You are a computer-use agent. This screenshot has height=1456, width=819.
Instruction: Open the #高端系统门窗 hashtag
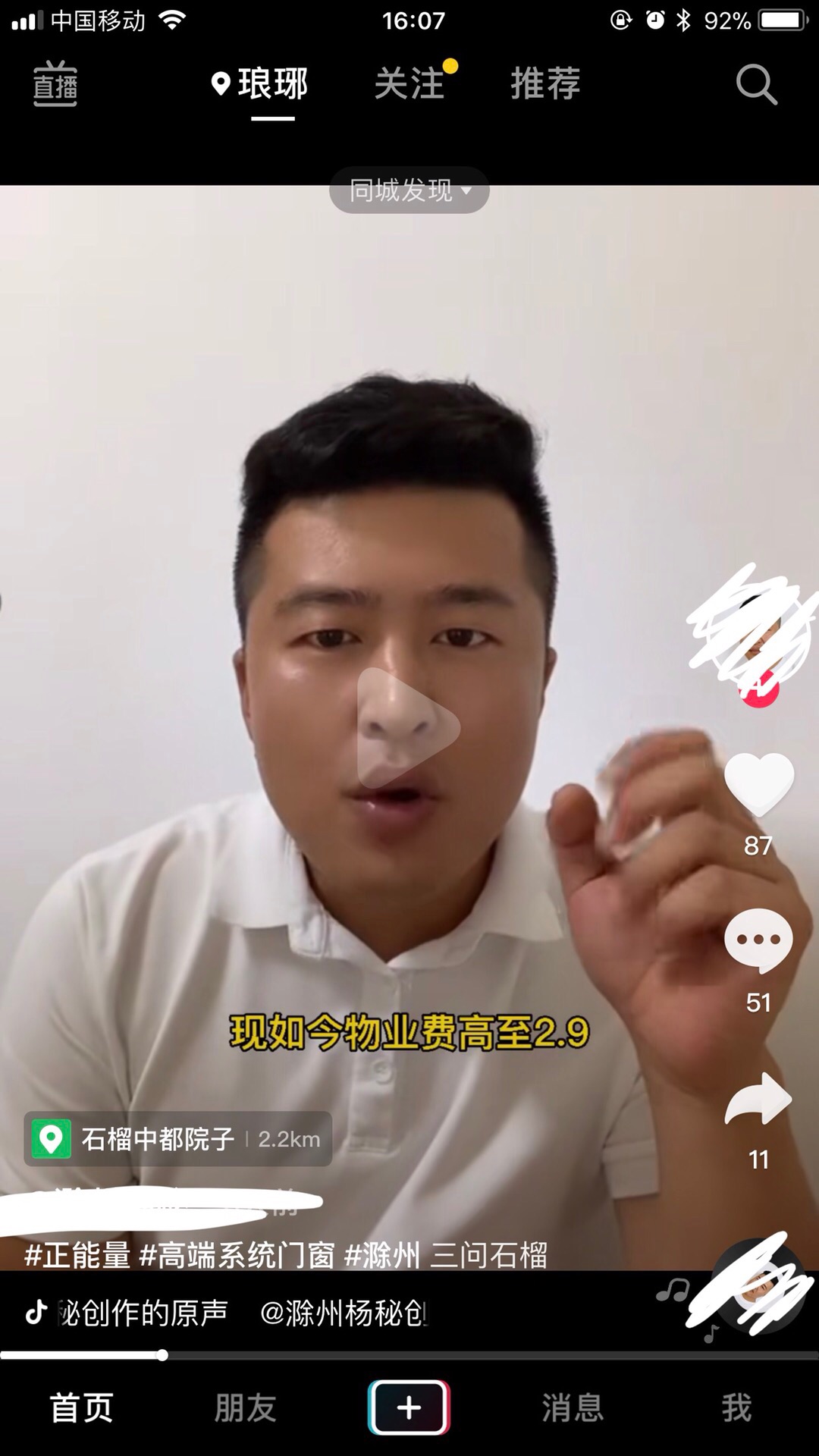click(237, 1256)
